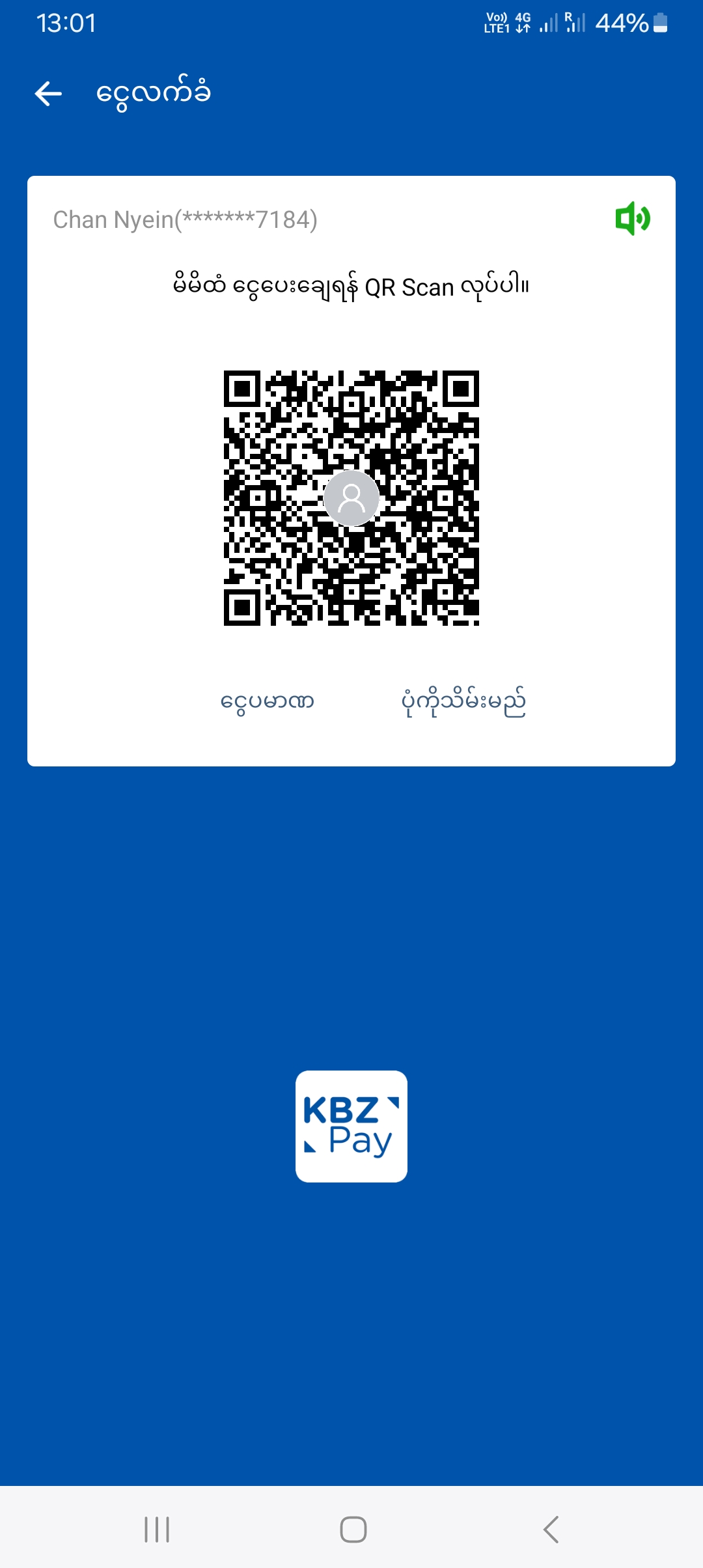703x1568 pixels.
Task: Go to the home screen
Action: 353,1529
